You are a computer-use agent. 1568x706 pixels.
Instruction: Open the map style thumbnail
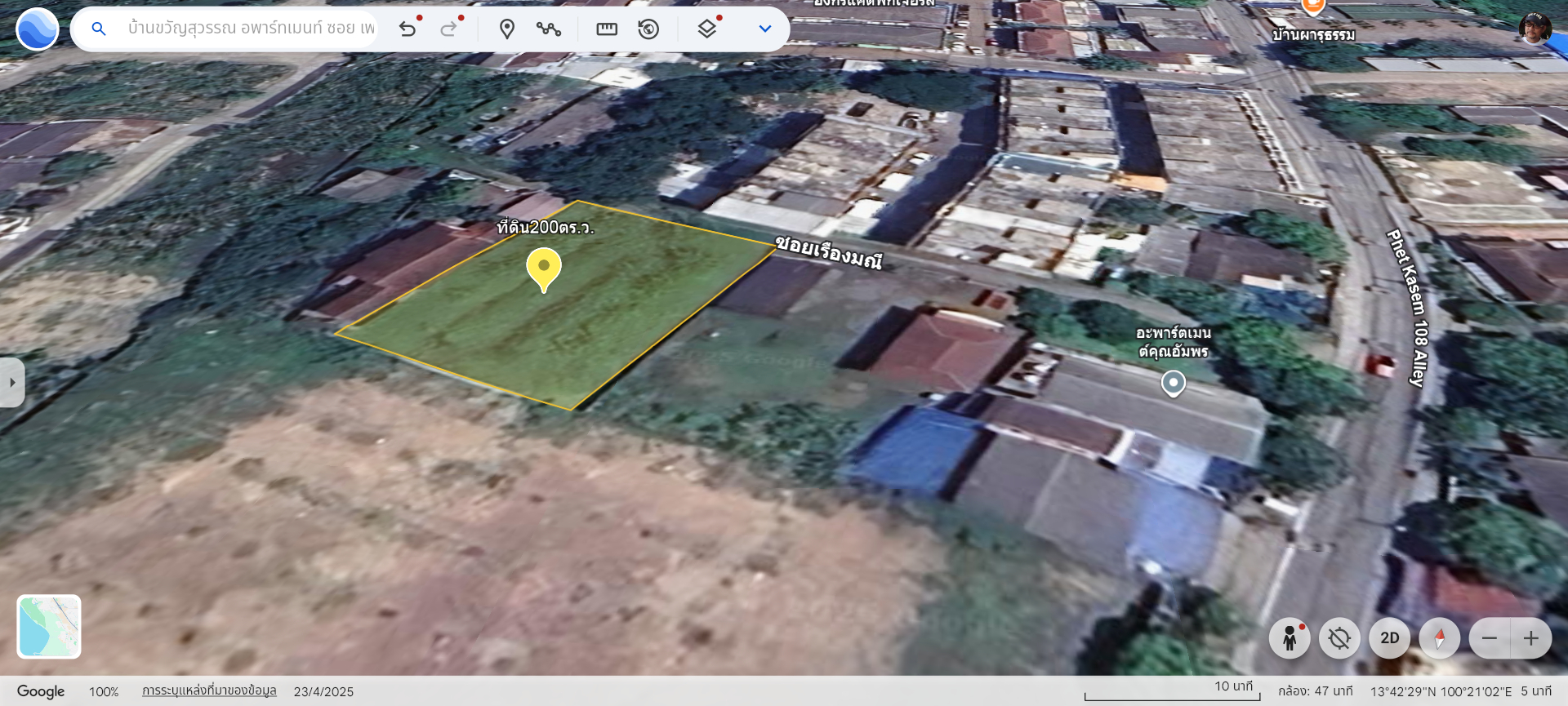tap(49, 626)
